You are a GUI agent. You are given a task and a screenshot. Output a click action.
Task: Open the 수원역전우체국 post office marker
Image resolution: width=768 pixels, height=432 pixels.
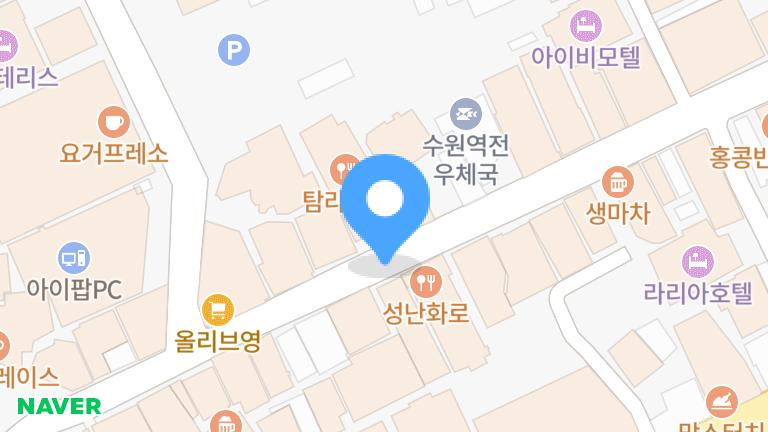coord(466,112)
